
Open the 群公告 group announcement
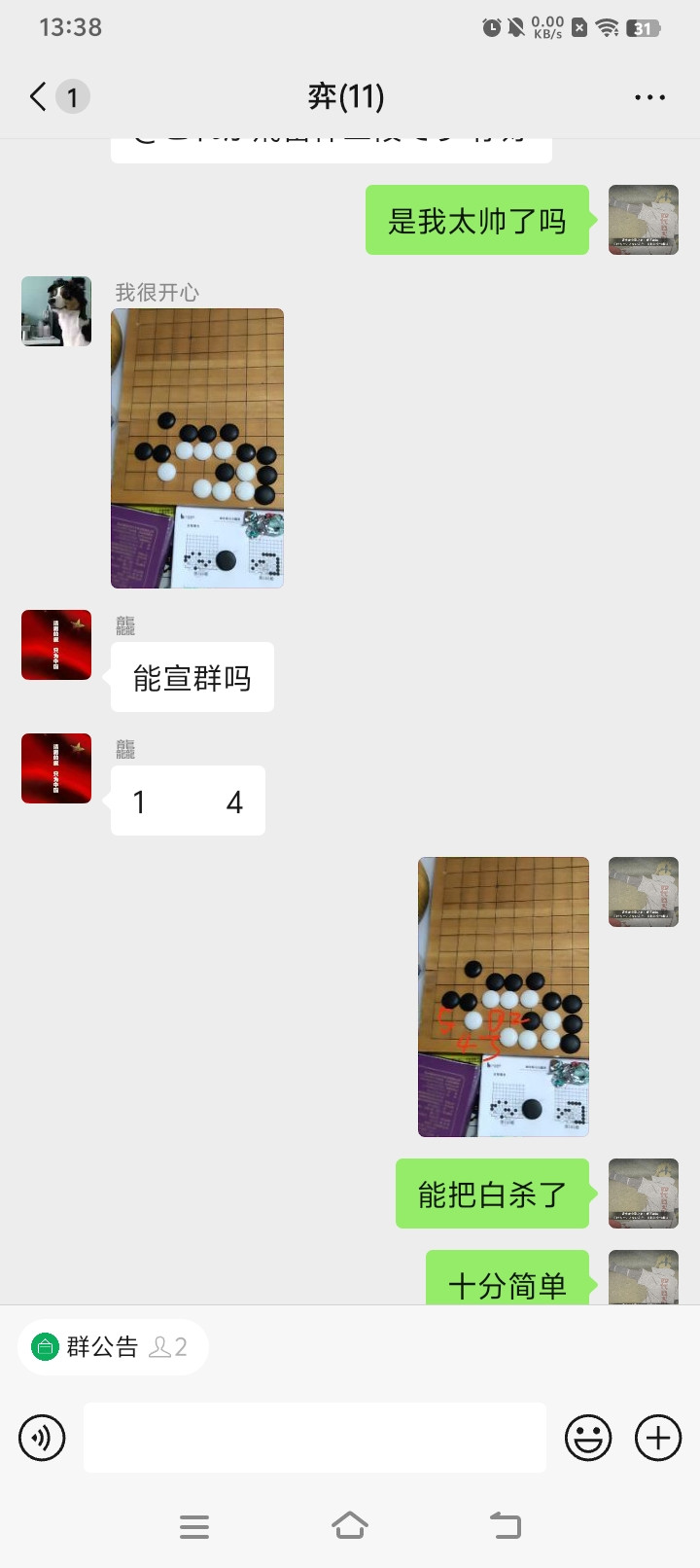(102, 1347)
